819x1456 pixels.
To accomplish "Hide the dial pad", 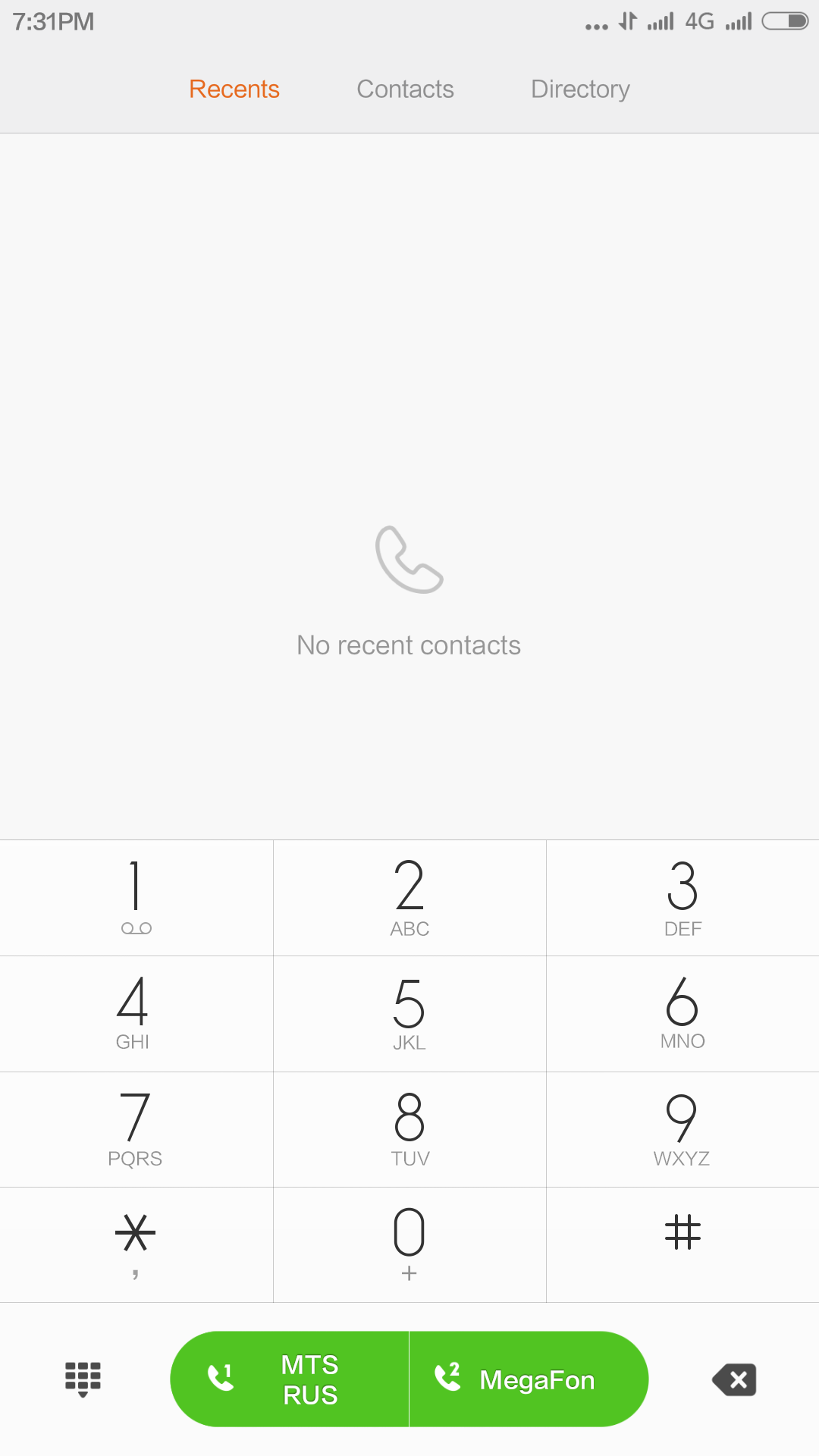I will [x=83, y=1379].
